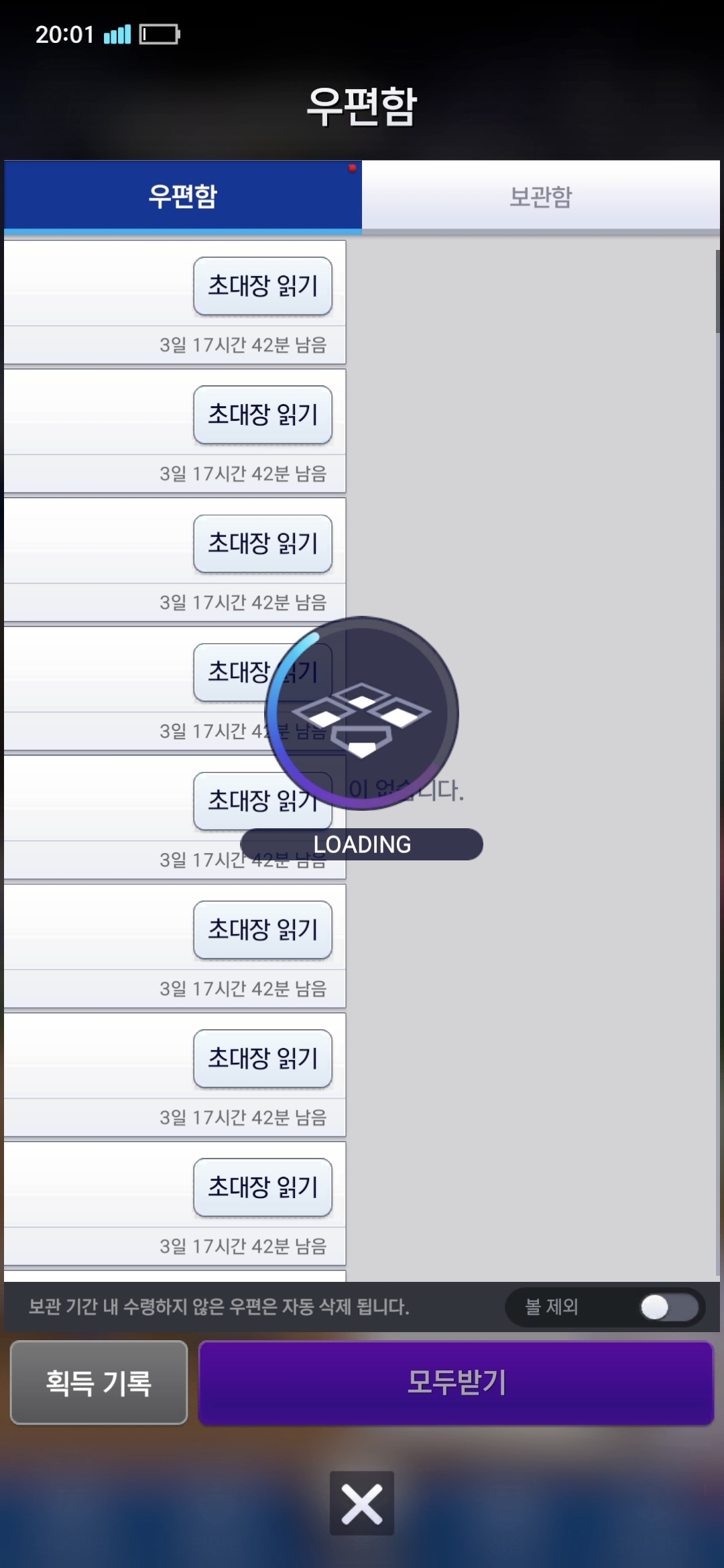This screenshot has height=1568, width=724.
Task: Toggle the 볼 제외 switch
Action: click(x=668, y=1307)
